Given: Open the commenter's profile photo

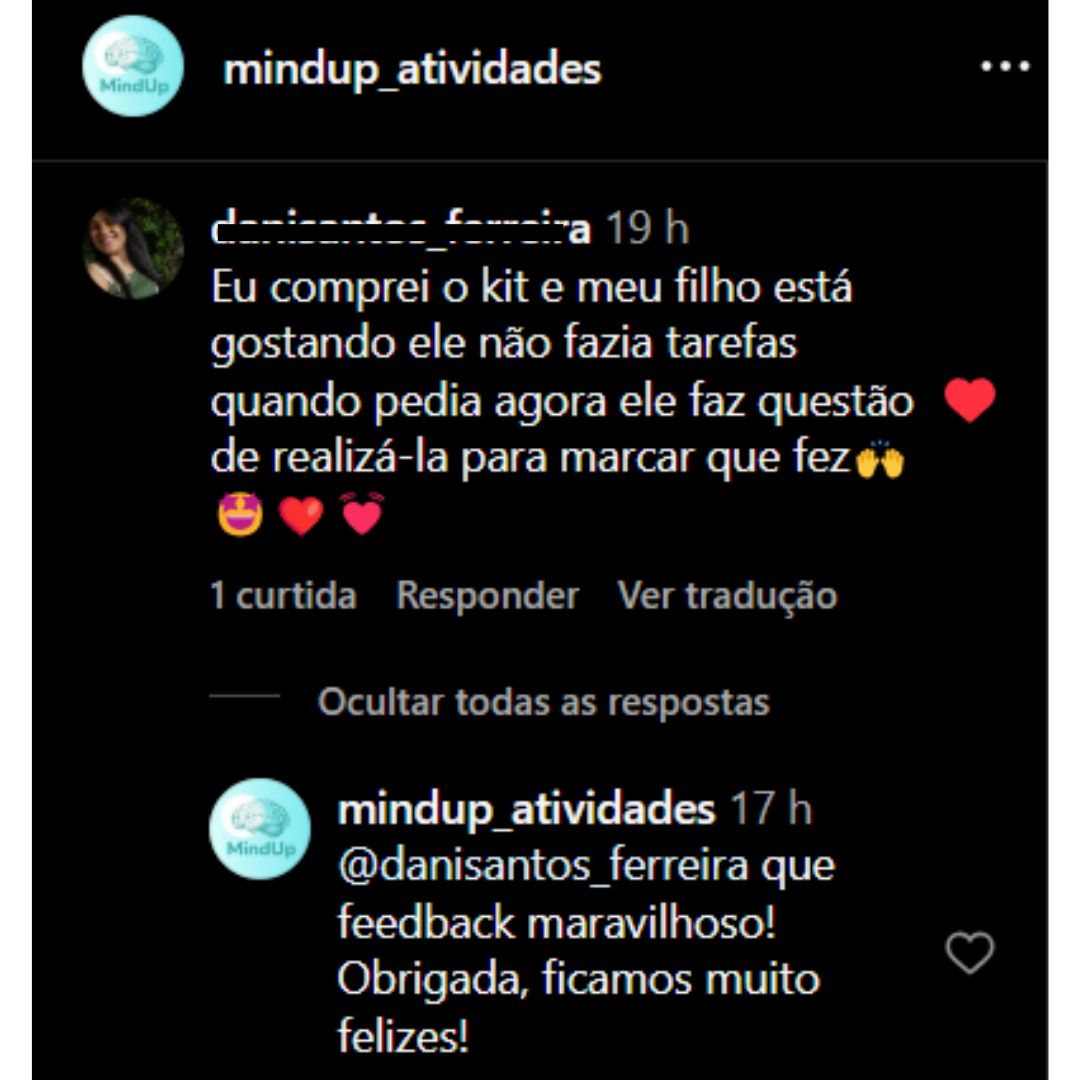Looking at the screenshot, I should pyautogui.click(x=133, y=249).
